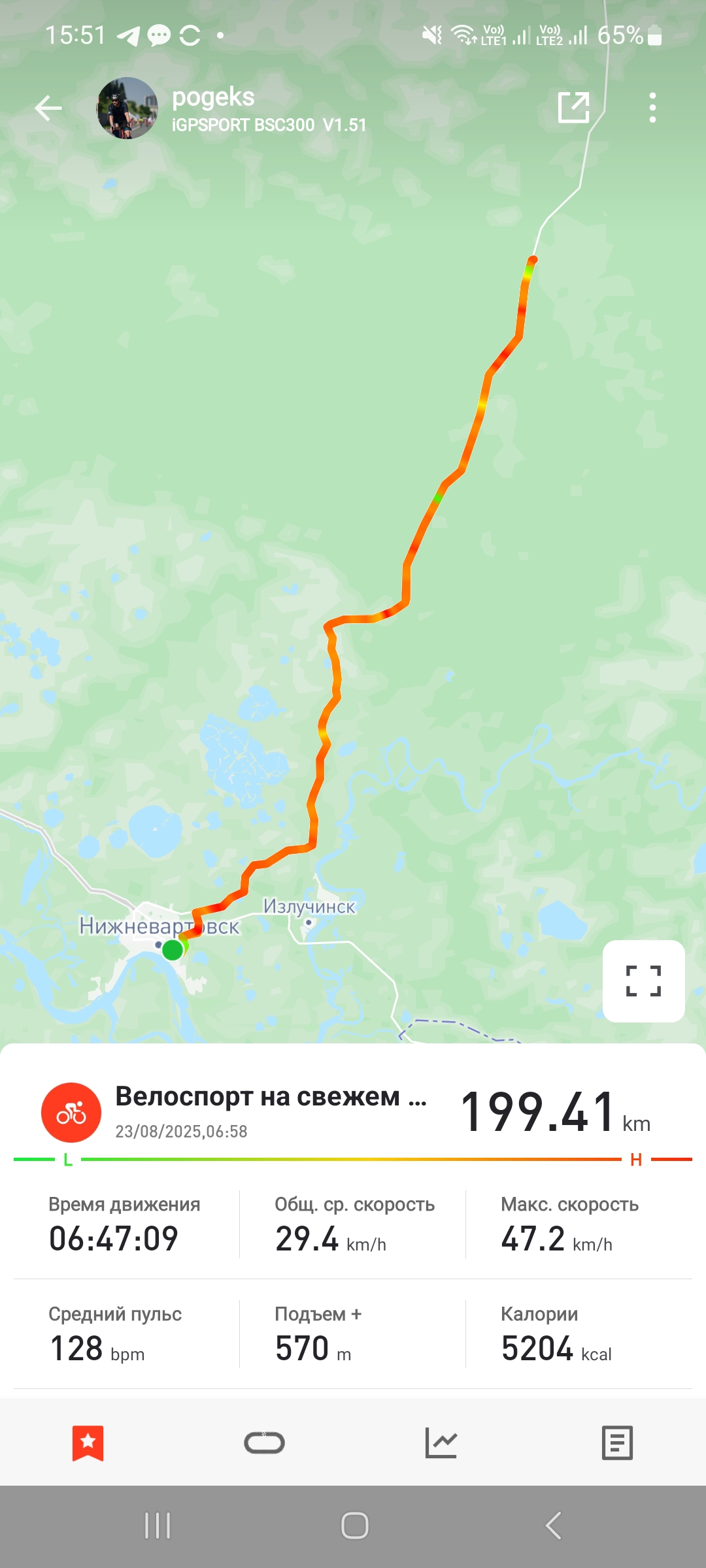
Task: Open the three-dot overflow menu
Action: tap(652, 108)
